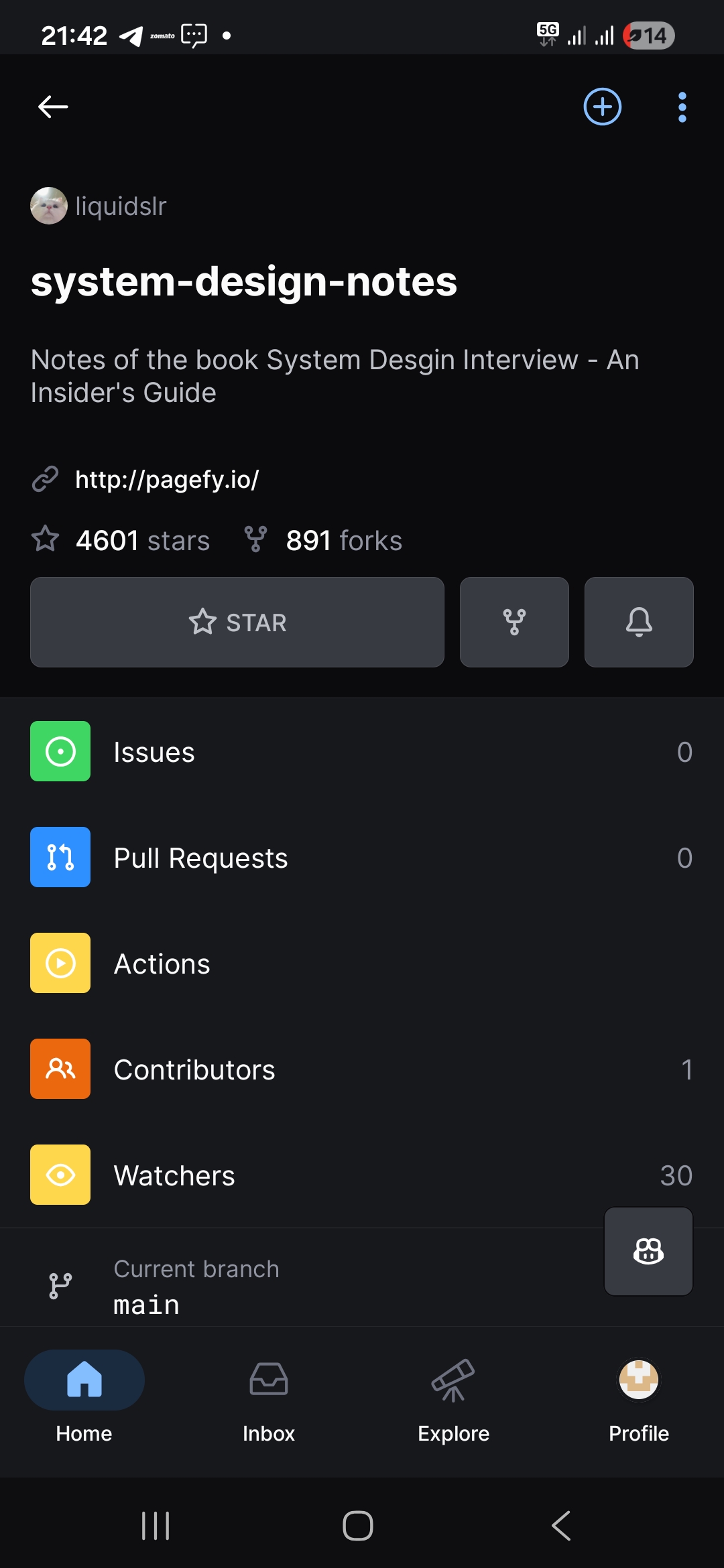Open Pull Requests
This screenshot has height=1568, width=724.
pos(362,858)
